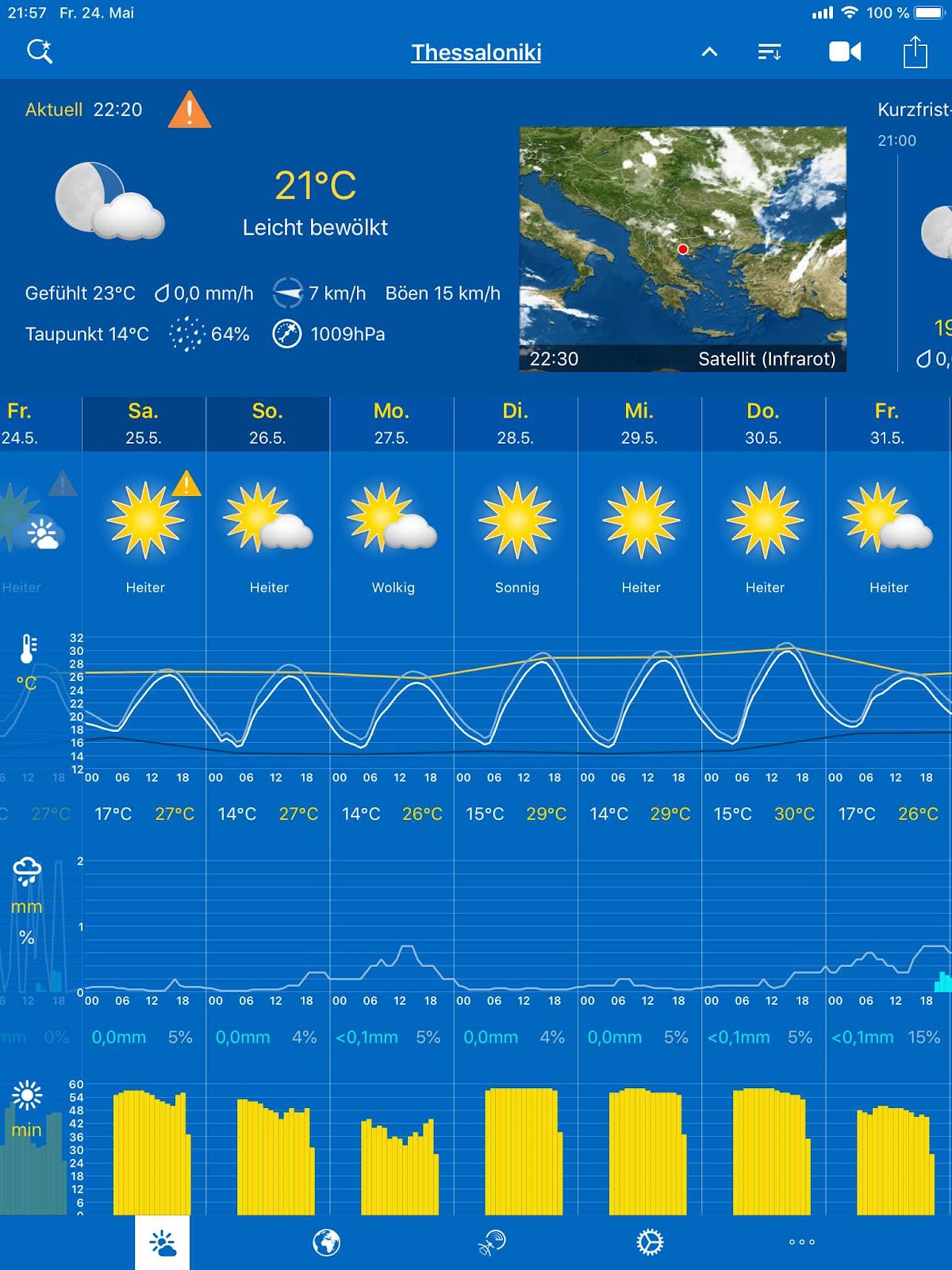Select the forecast for Do. 30.5.
This screenshot has height=1270, width=952.
[763, 424]
